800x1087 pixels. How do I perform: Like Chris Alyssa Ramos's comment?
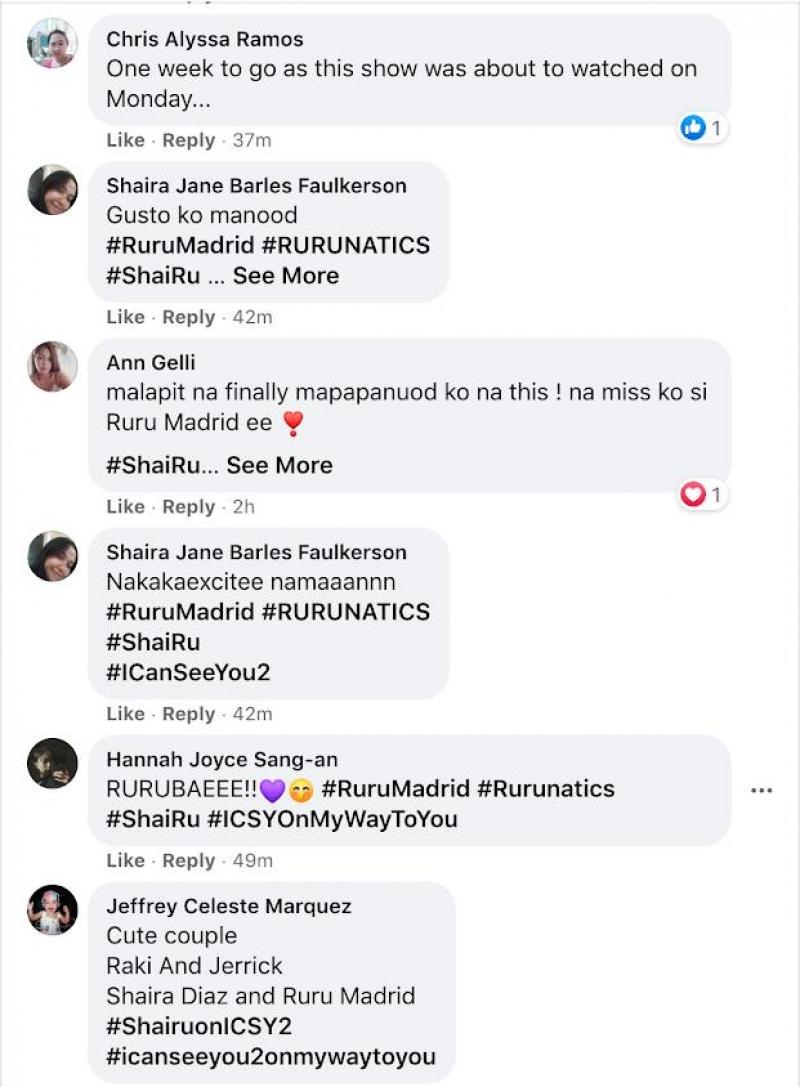point(125,141)
